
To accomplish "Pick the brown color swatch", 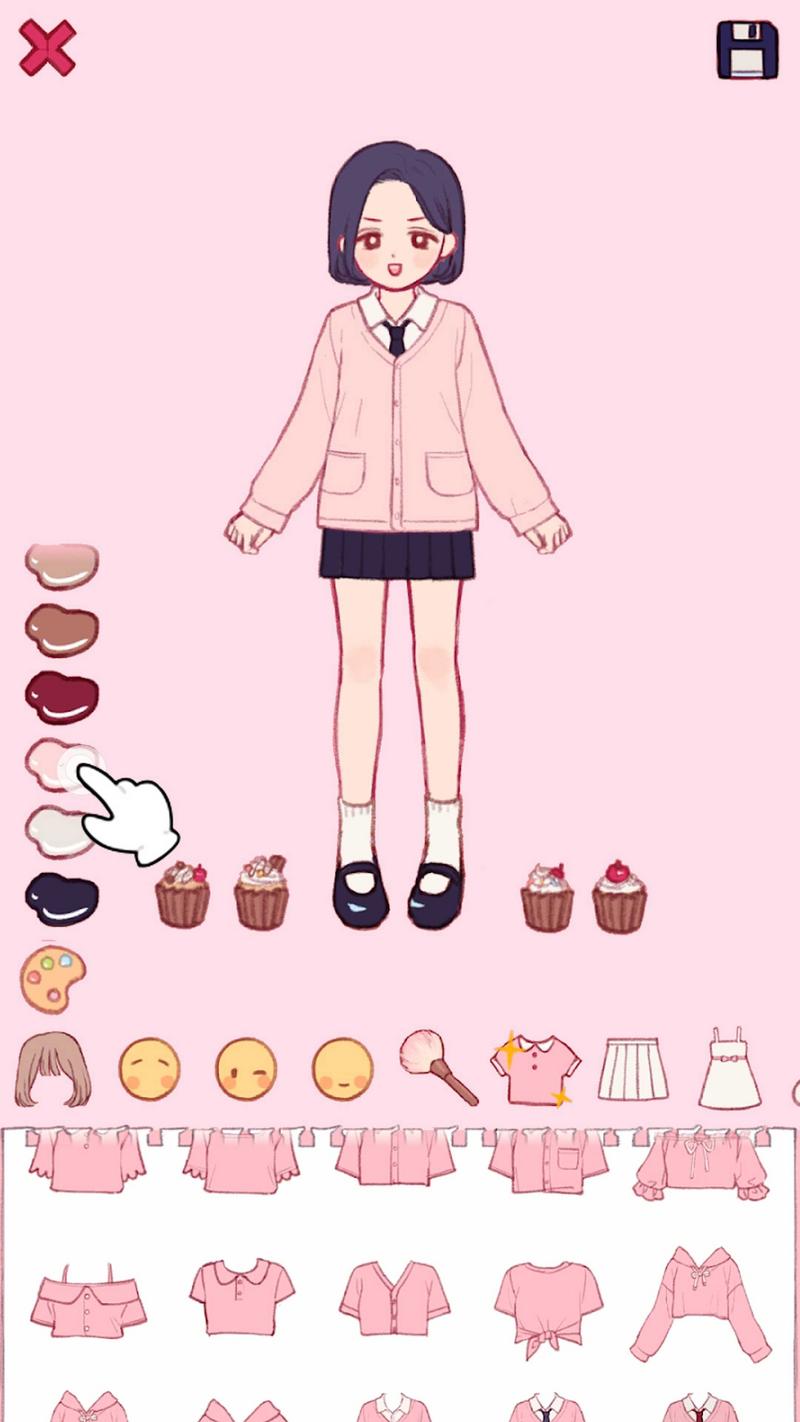I will pyautogui.click(x=62, y=629).
